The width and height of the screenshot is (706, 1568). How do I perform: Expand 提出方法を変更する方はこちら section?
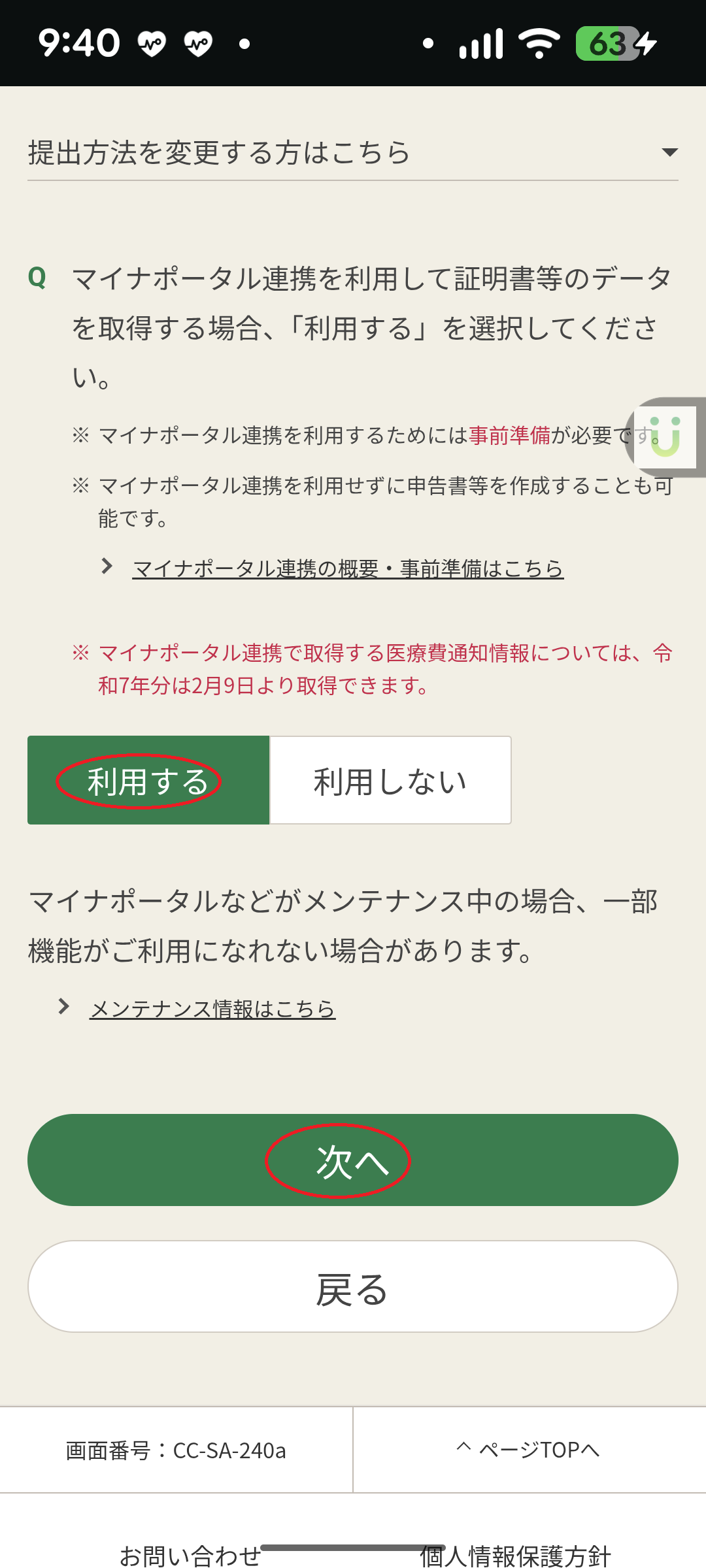(x=352, y=153)
